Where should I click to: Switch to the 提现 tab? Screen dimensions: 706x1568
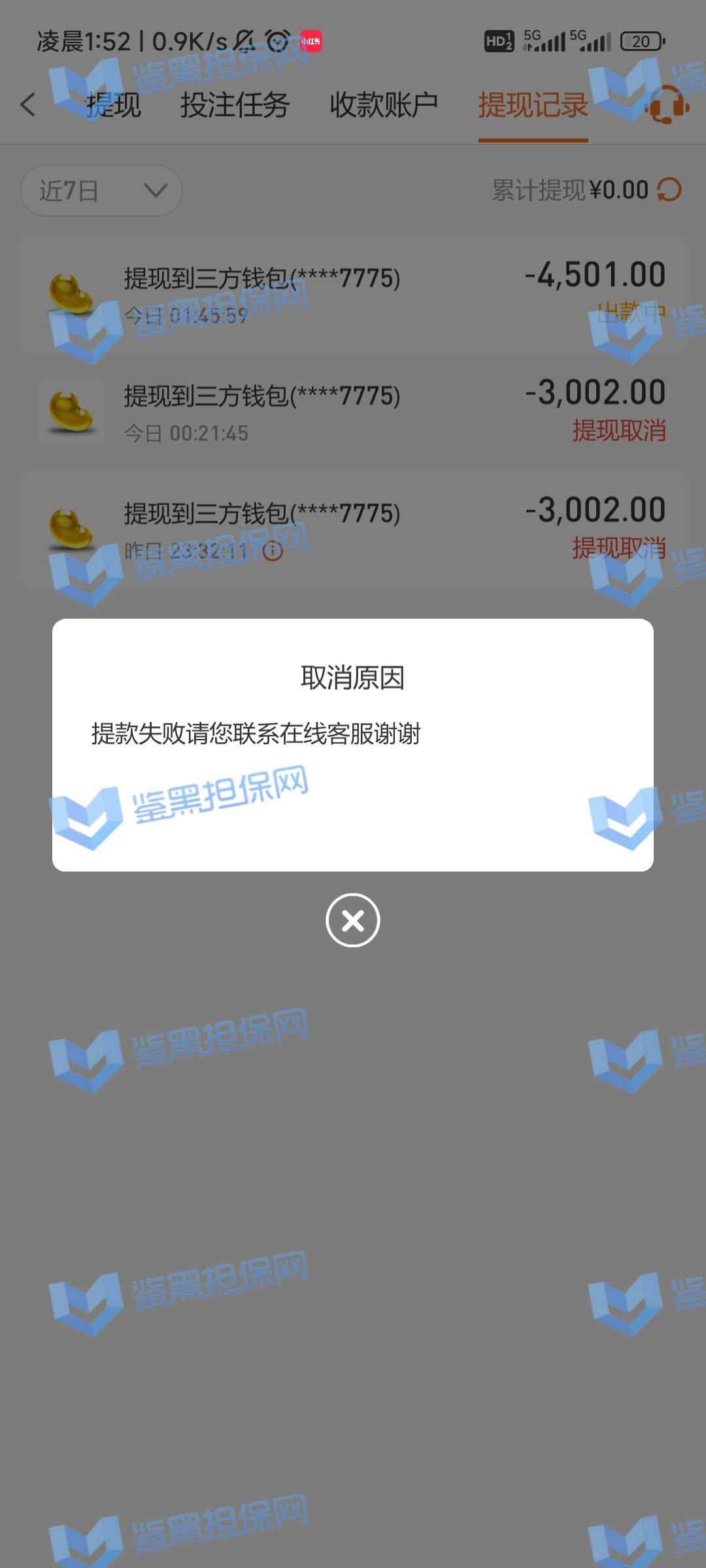point(113,105)
